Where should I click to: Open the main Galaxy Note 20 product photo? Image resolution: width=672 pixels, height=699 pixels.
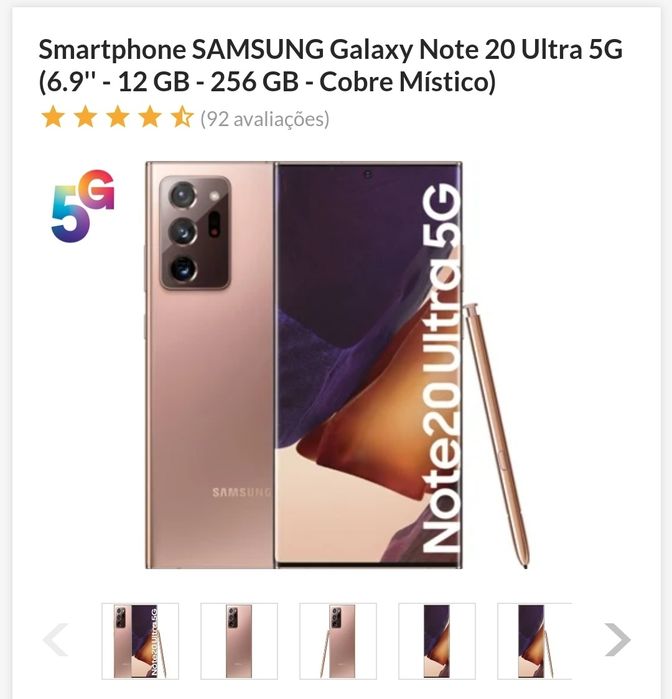click(x=336, y=365)
